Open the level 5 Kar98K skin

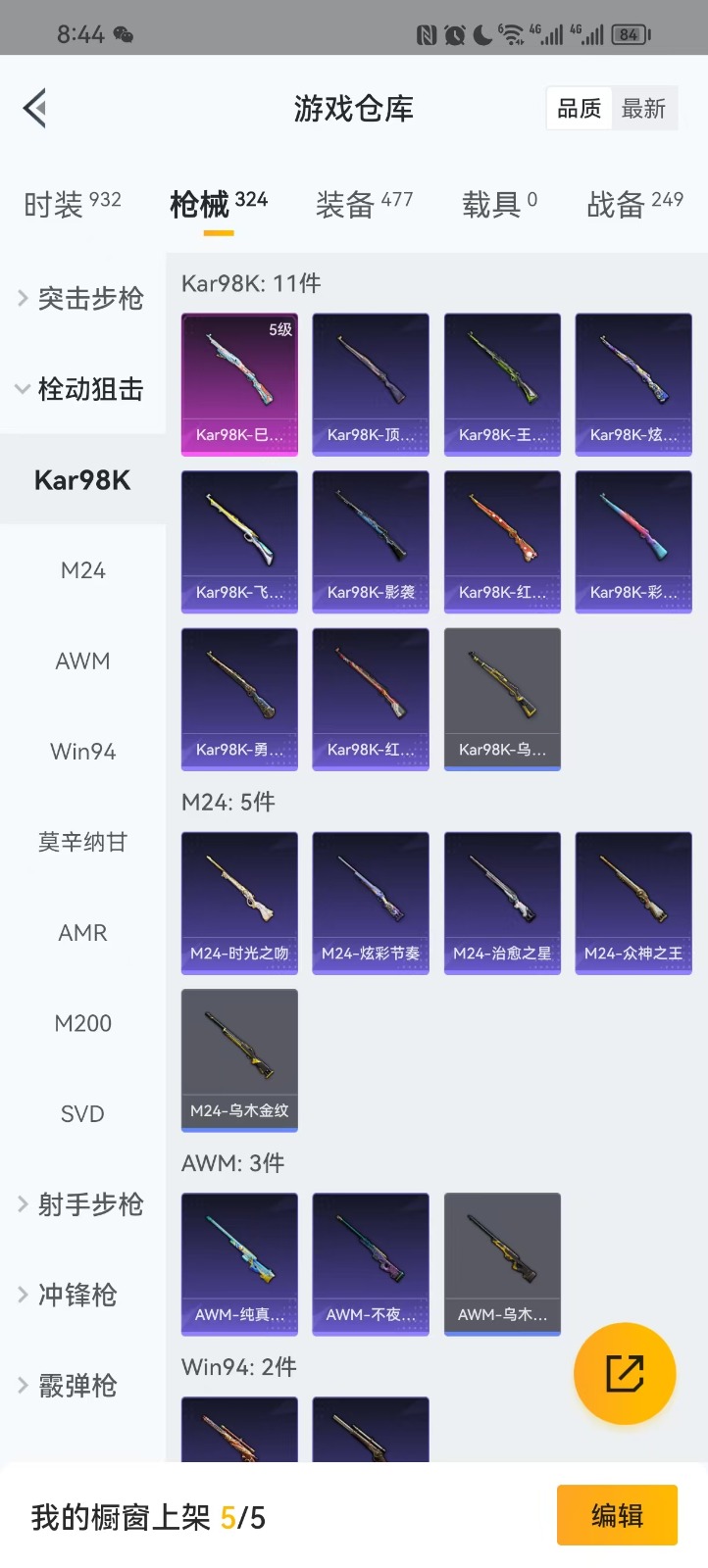[x=239, y=384]
